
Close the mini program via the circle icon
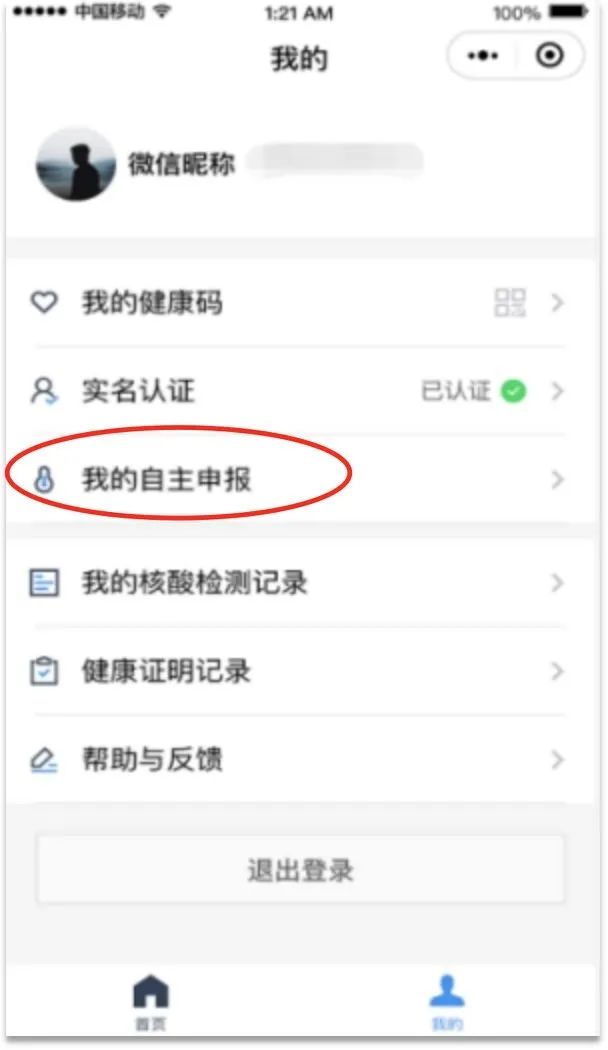pyautogui.click(x=549, y=56)
